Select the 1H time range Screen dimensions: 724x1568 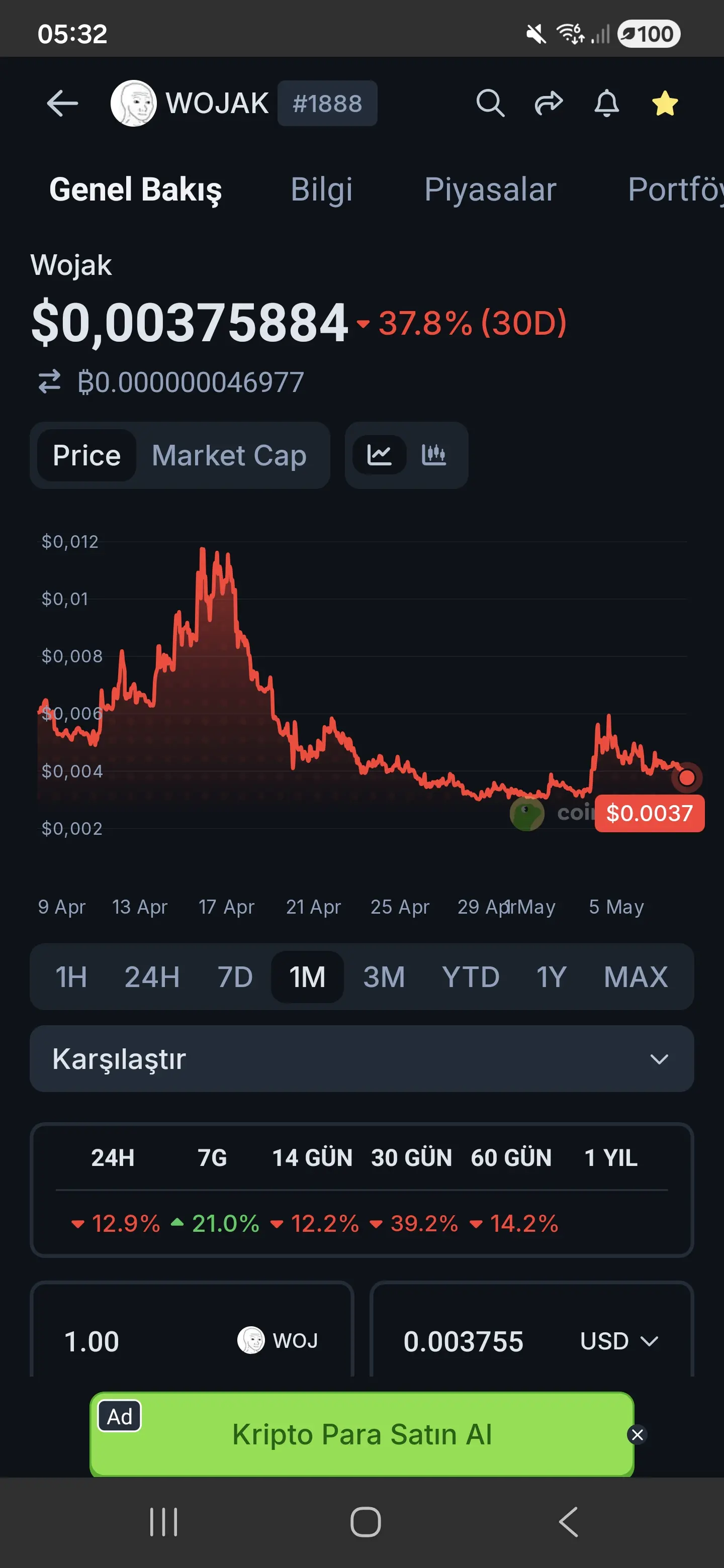point(71,977)
